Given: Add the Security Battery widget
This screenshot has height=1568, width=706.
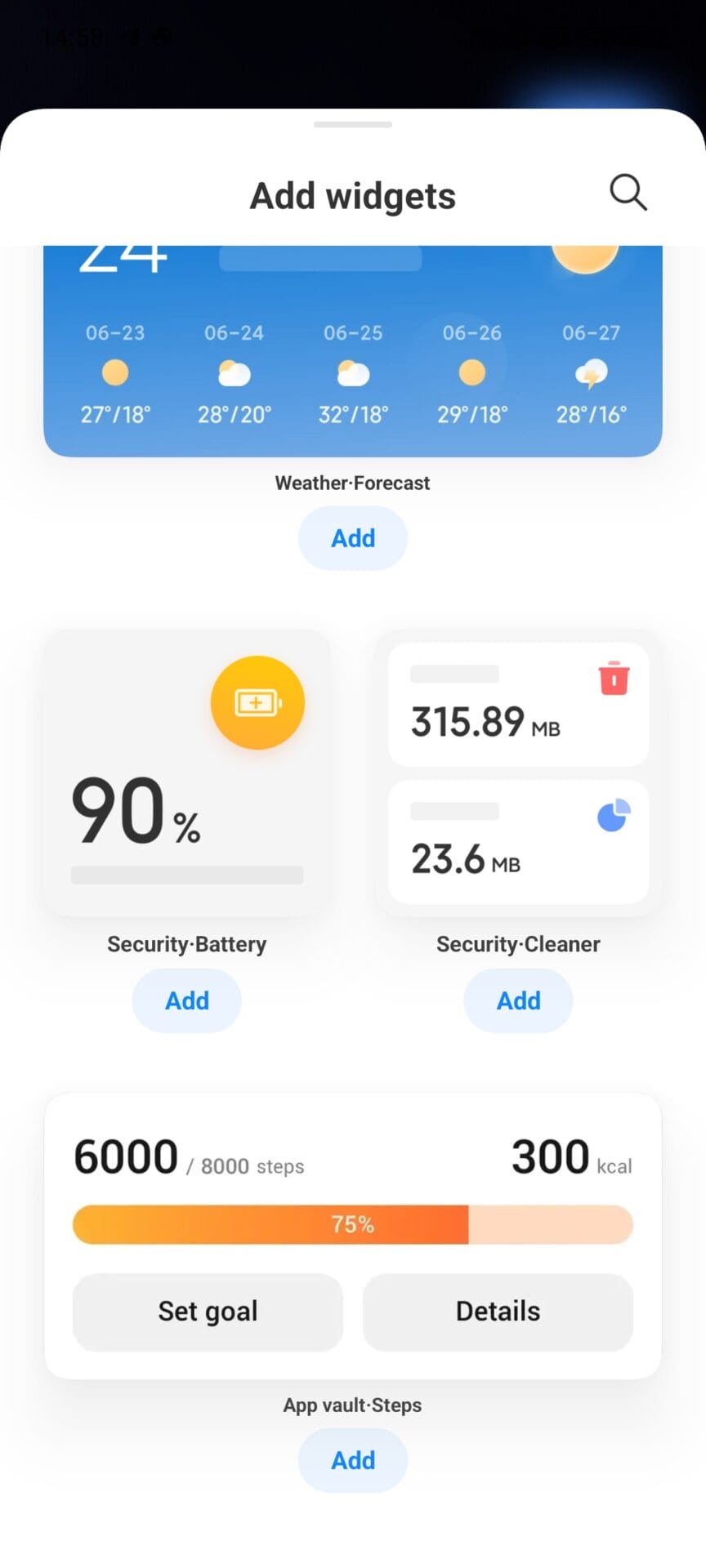Looking at the screenshot, I should tap(187, 1000).
